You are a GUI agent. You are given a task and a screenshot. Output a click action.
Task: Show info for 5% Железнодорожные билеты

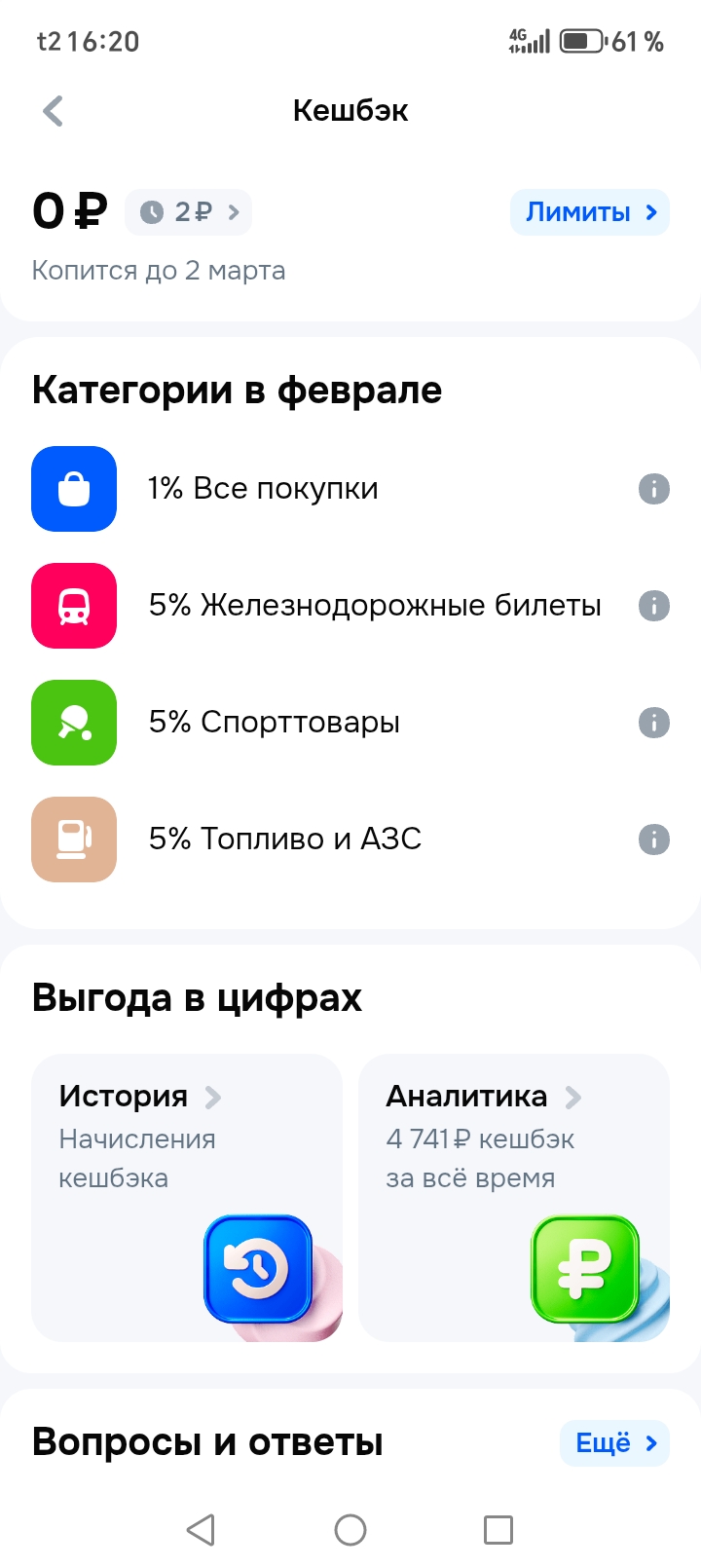point(654,606)
